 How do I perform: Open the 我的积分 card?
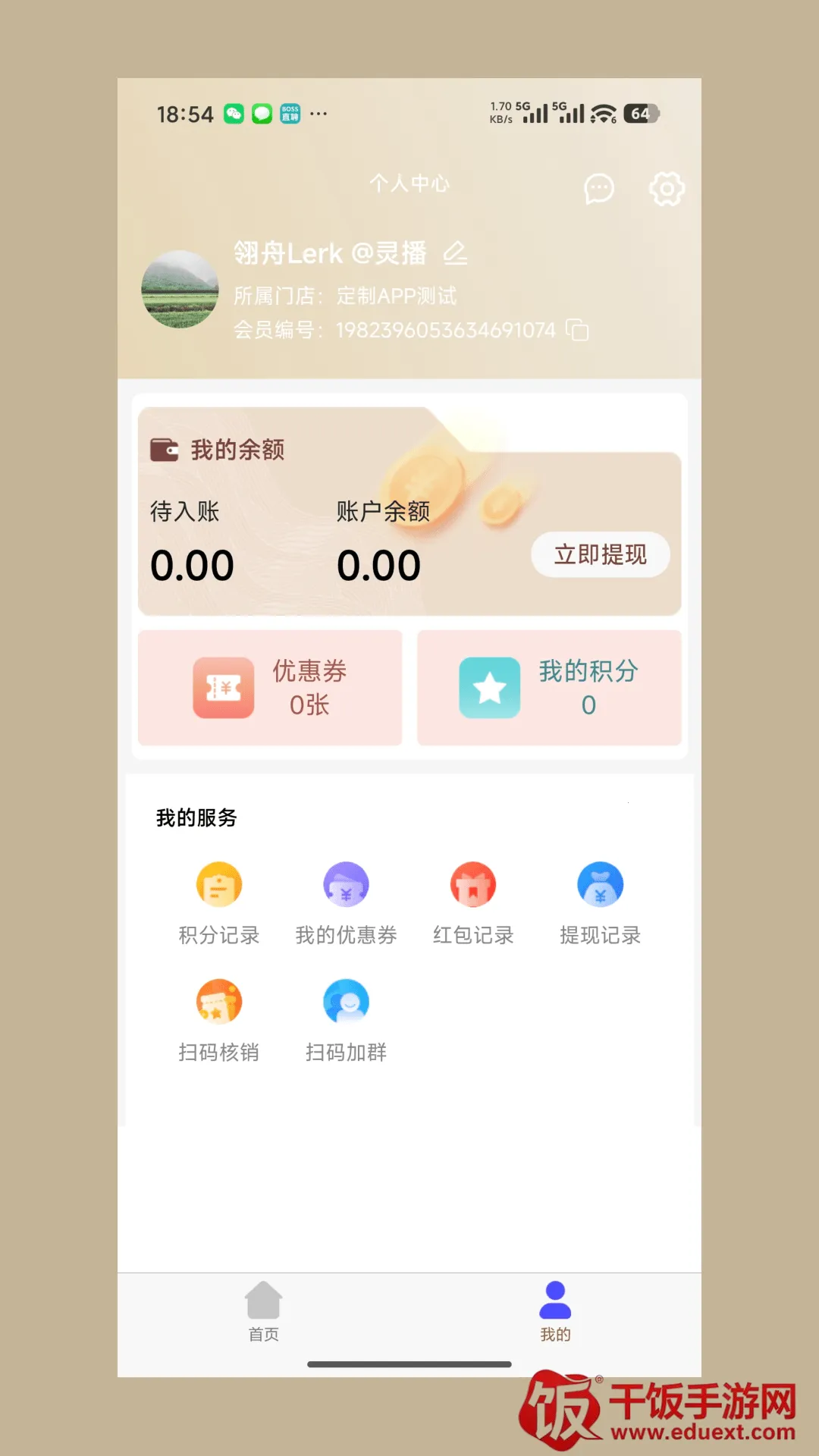tap(549, 688)
